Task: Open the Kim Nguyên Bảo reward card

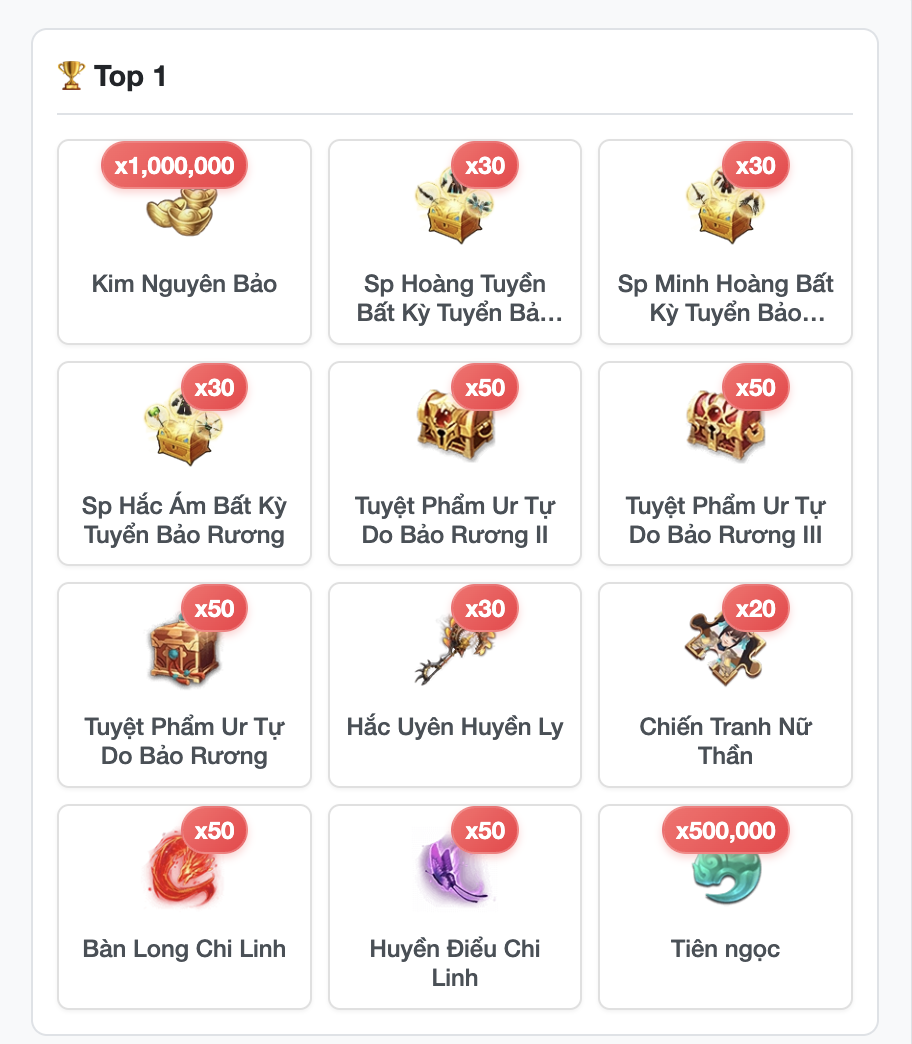Action: tap(184, 242)
